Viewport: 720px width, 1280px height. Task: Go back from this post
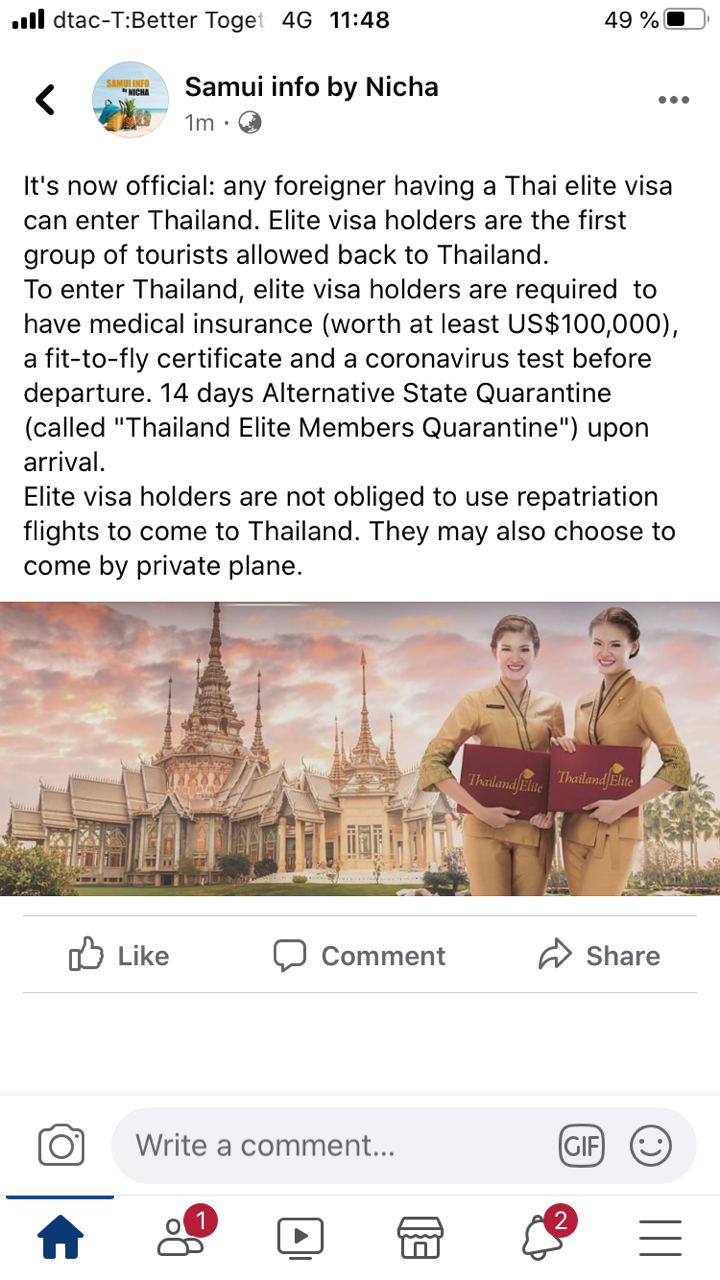point(45,100)
